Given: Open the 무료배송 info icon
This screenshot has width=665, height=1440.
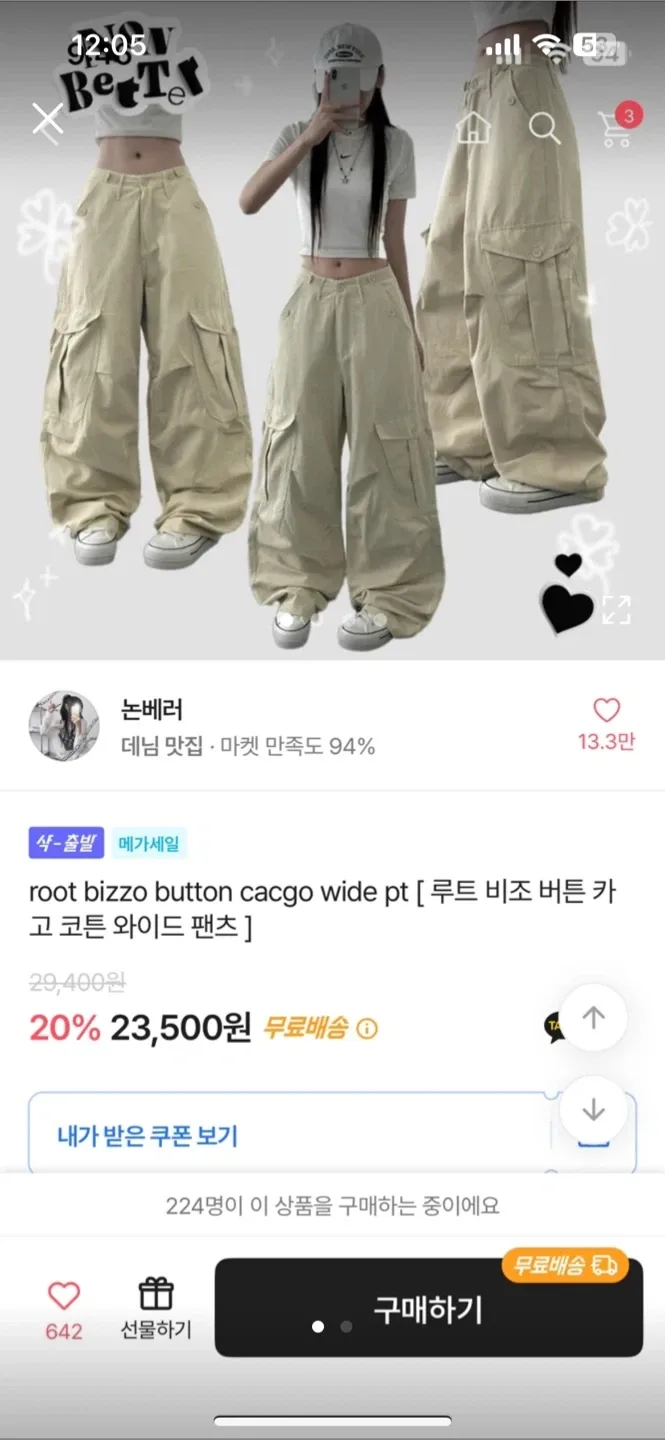Looking at the screenshot, I should coord(367,1028).
